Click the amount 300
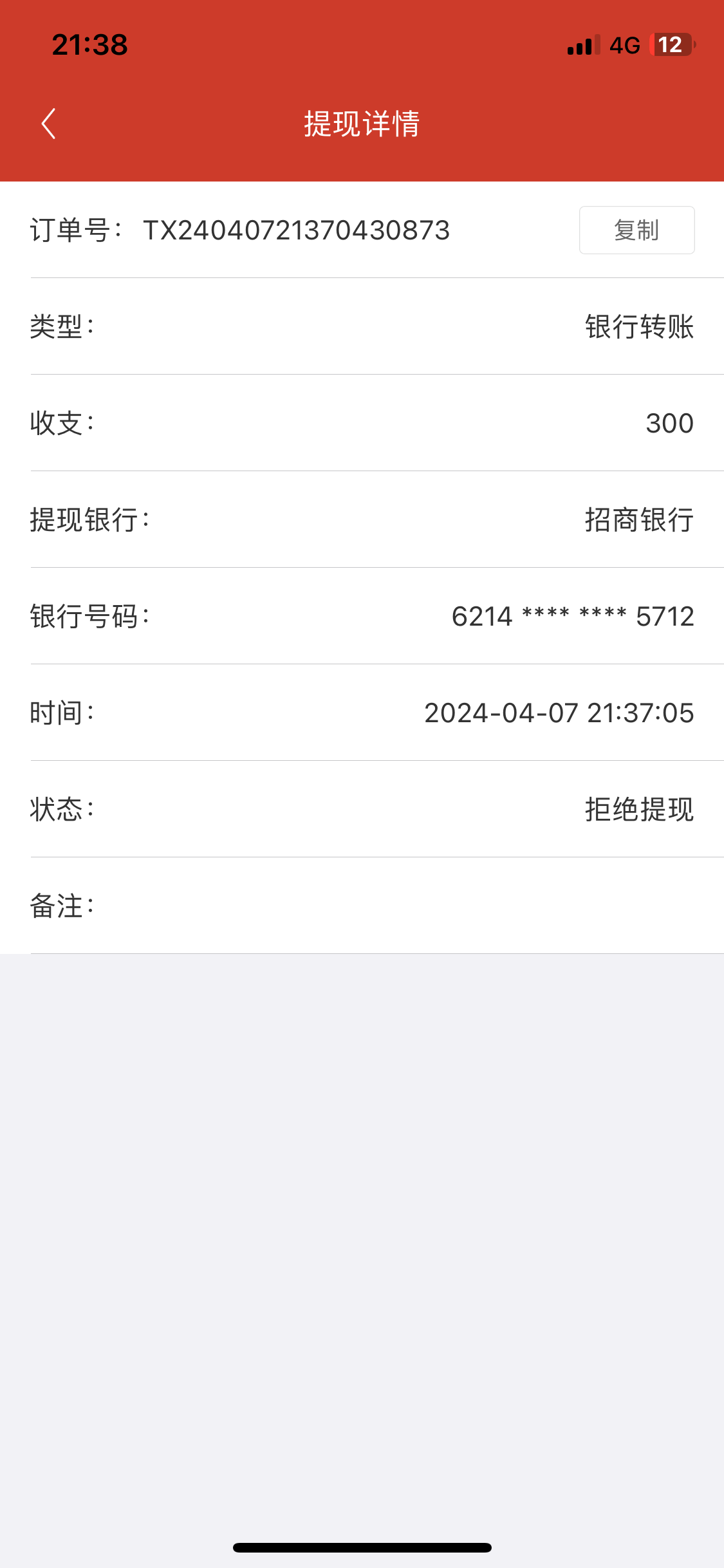Viewport: 724px width, 1568px height. click(x=669, y=424)
